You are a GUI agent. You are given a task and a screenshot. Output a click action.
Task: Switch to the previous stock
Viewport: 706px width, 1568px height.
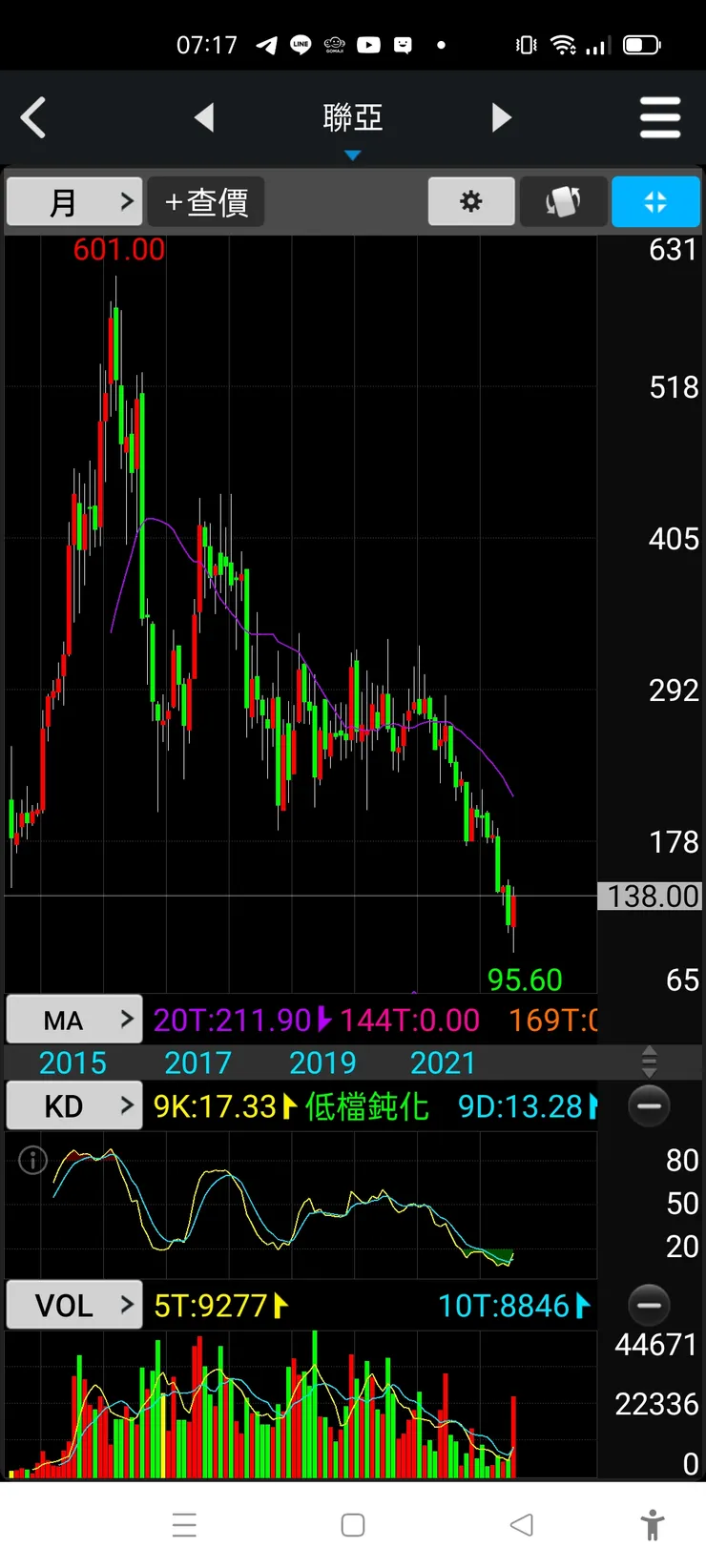point(204,118)
